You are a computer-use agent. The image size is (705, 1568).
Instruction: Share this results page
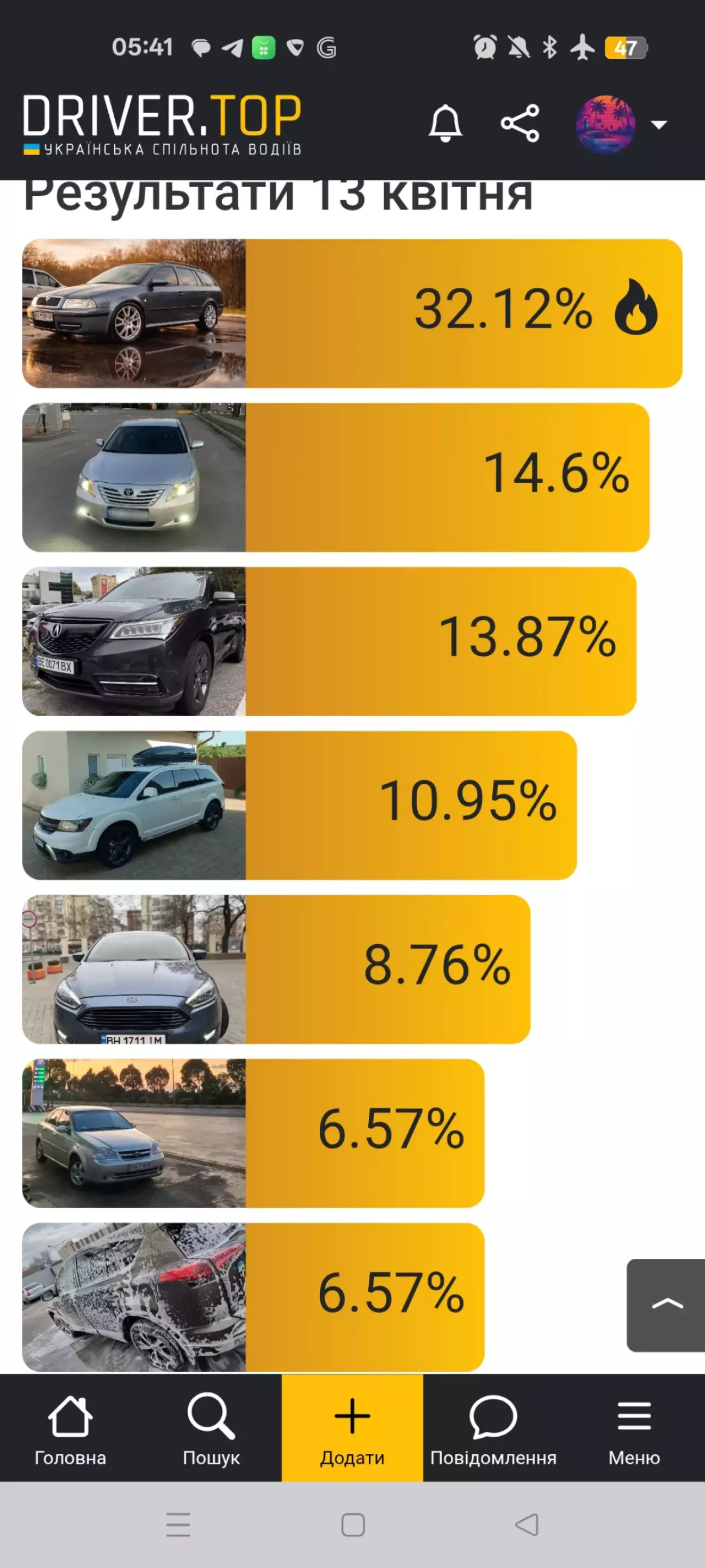click(x=520, y=124)
